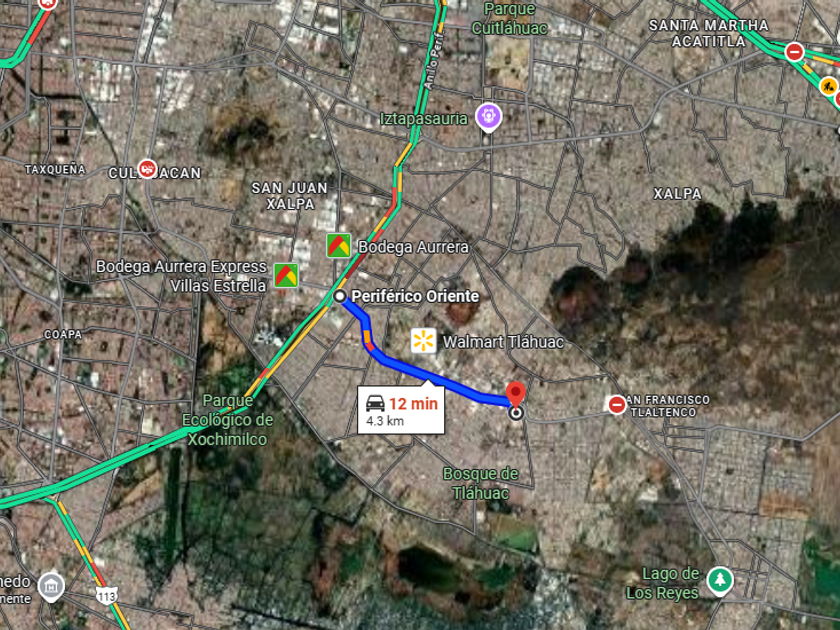This screenshot has width=840, height=630.
Task: Select the red destination pin
Action: click(x=516, y=394)
